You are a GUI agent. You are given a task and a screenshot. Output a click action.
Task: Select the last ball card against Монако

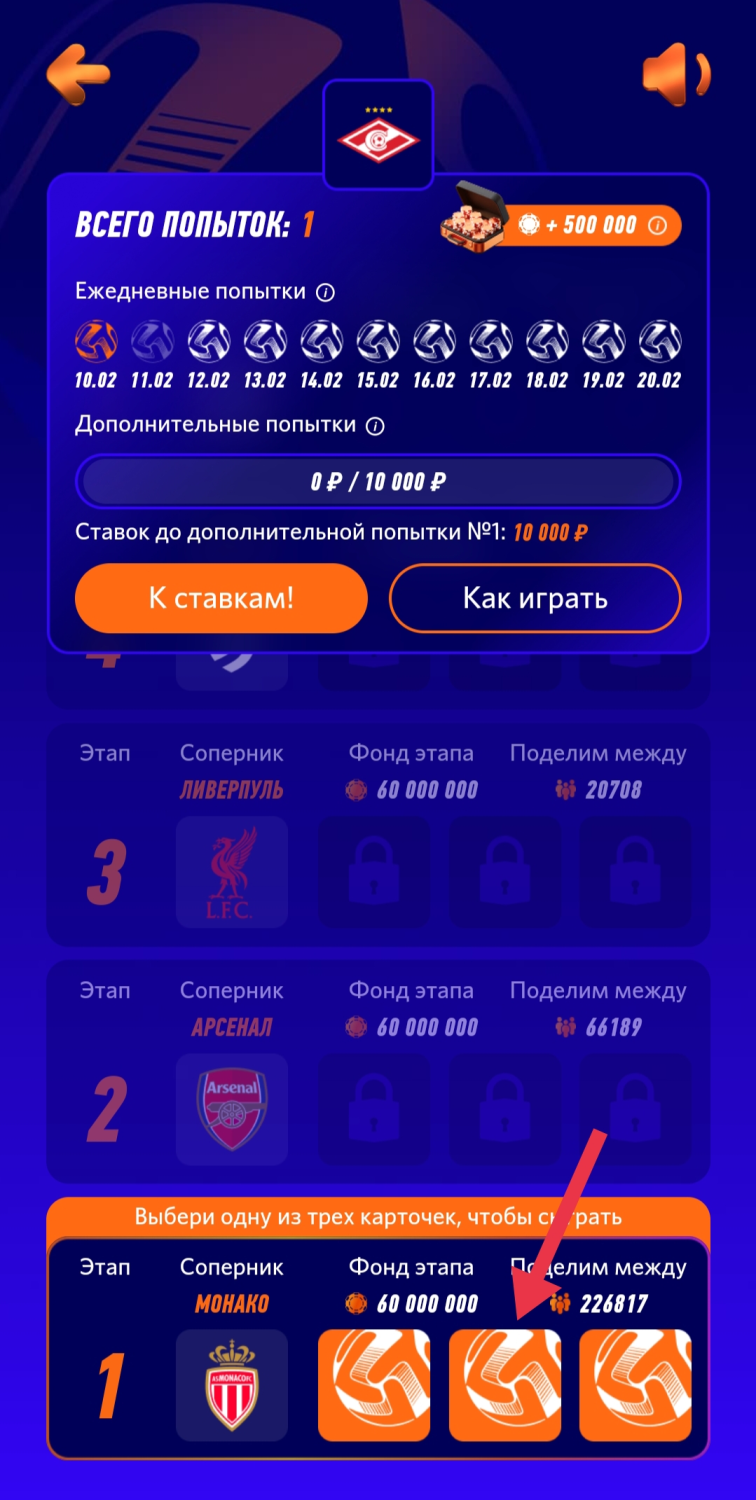(635, 1384)
